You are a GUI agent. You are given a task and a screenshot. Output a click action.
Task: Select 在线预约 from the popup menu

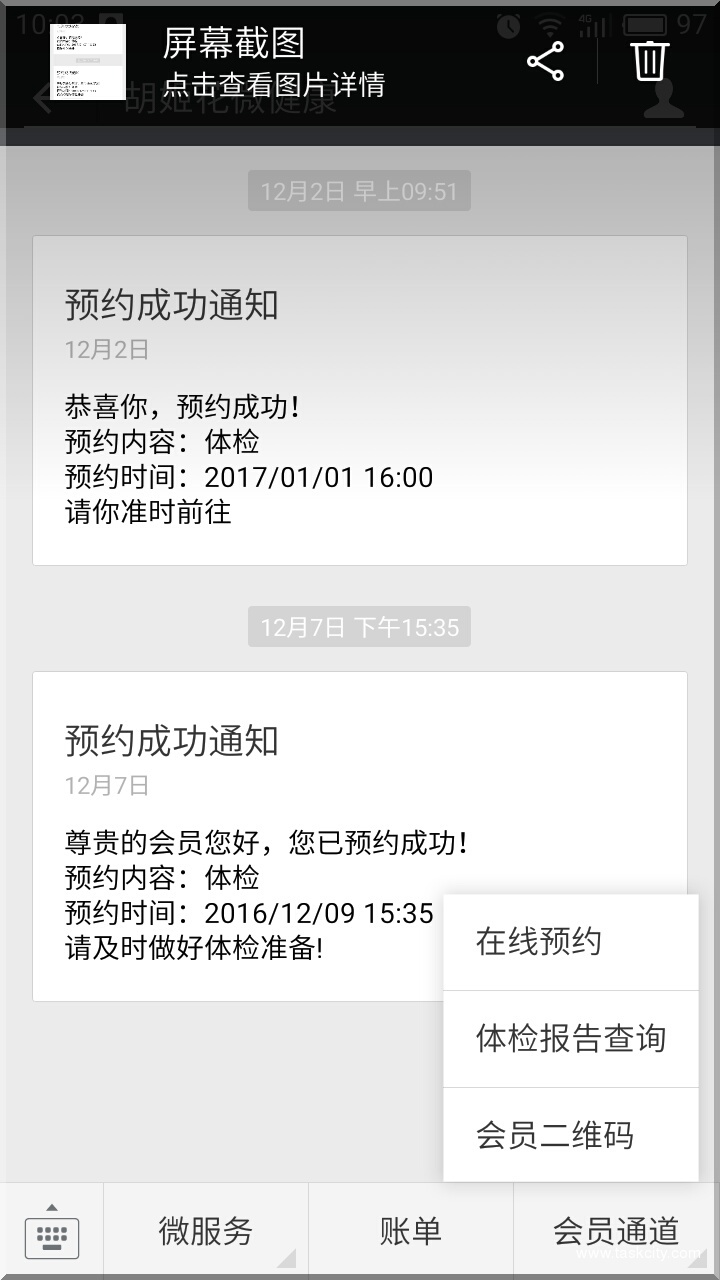point(570,942)
